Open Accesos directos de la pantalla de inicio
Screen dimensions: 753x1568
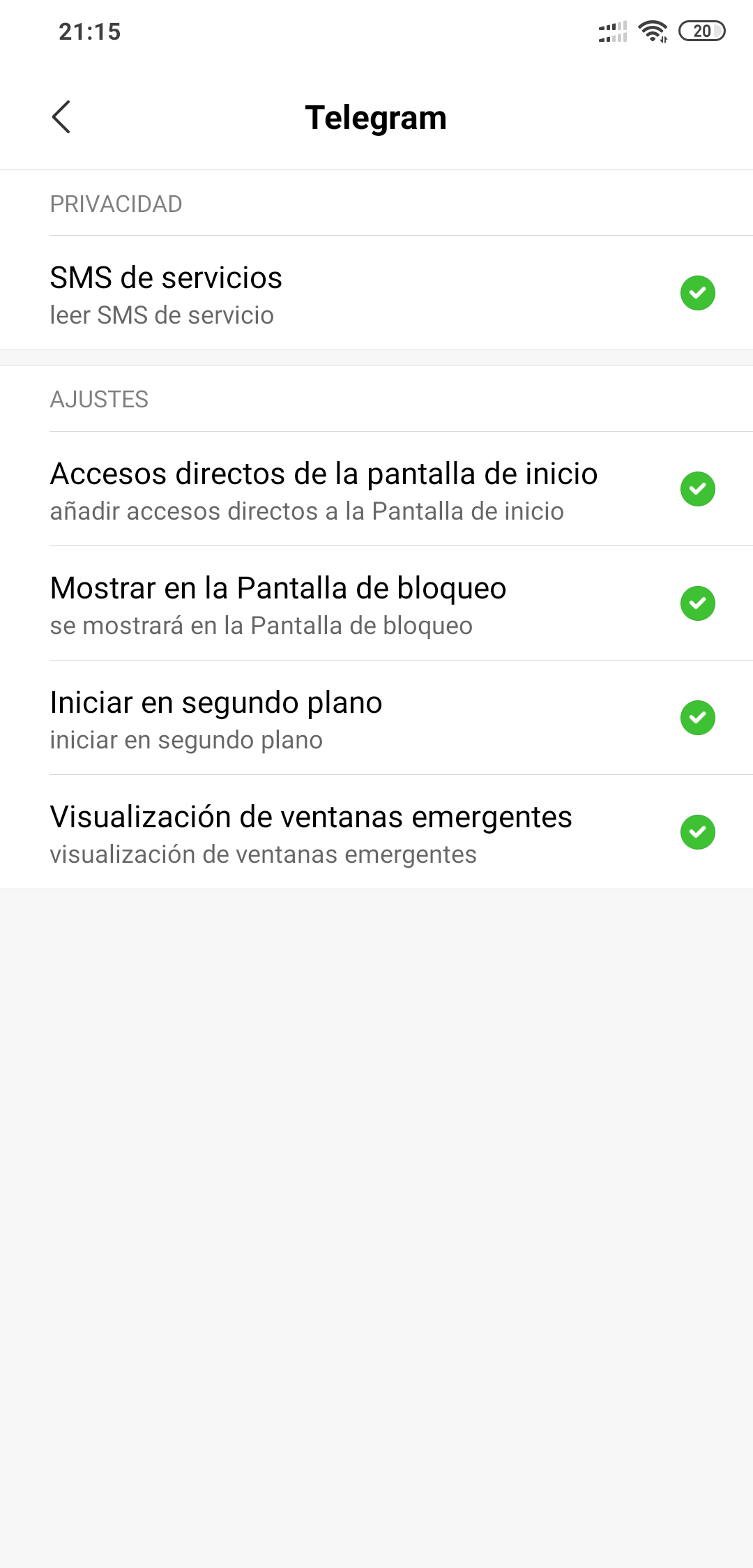[x=376, y=489]
